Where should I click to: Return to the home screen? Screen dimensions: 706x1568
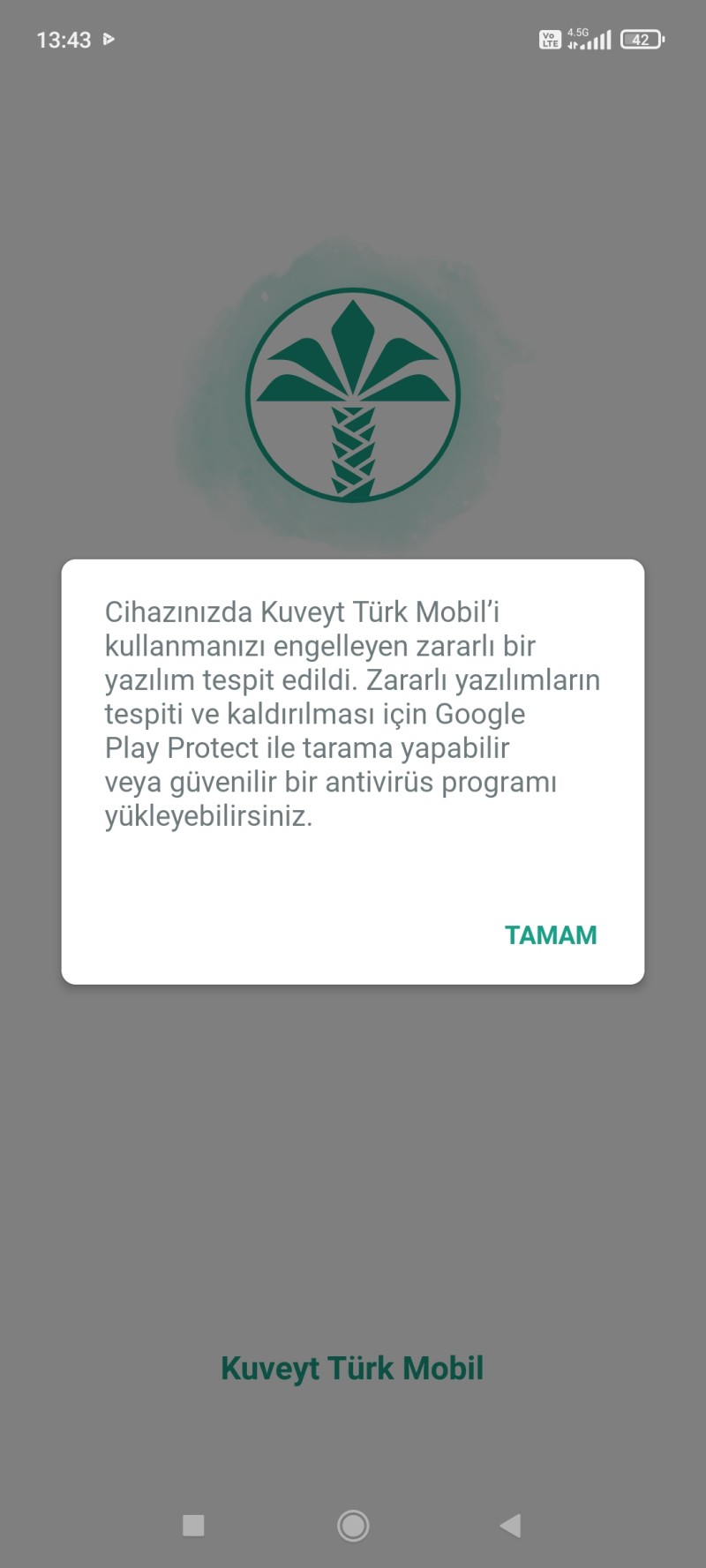coord(353,1525)
